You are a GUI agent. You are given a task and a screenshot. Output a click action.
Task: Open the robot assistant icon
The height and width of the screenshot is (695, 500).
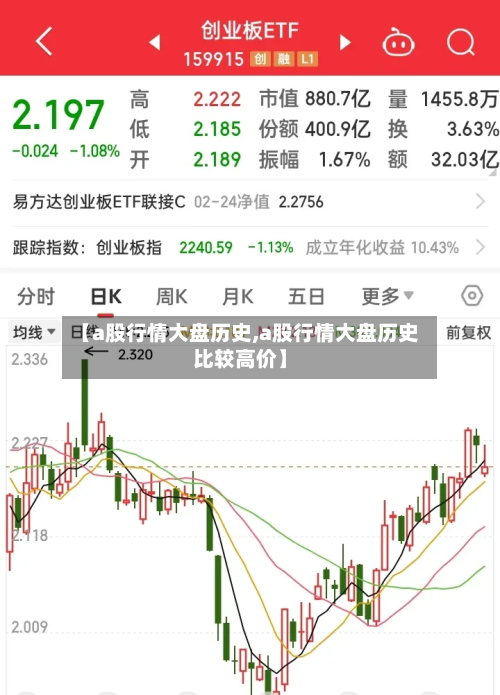398,43
